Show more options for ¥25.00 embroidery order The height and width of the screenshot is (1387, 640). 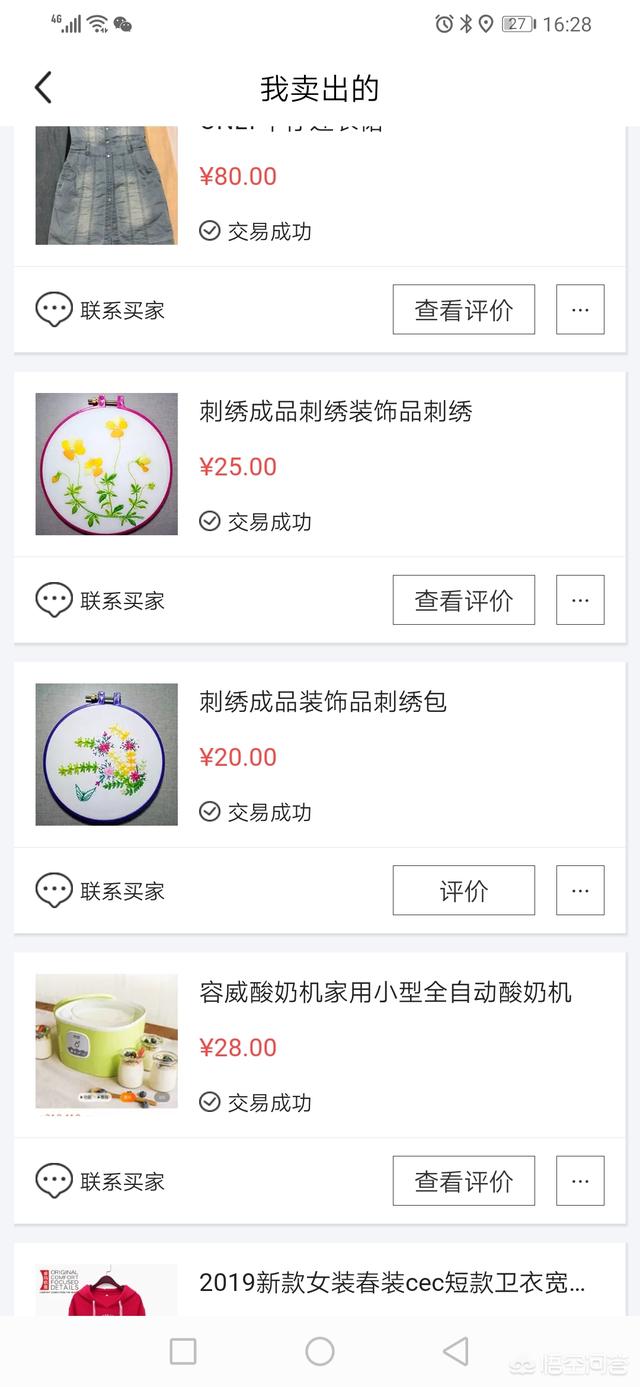coord(580,600)
